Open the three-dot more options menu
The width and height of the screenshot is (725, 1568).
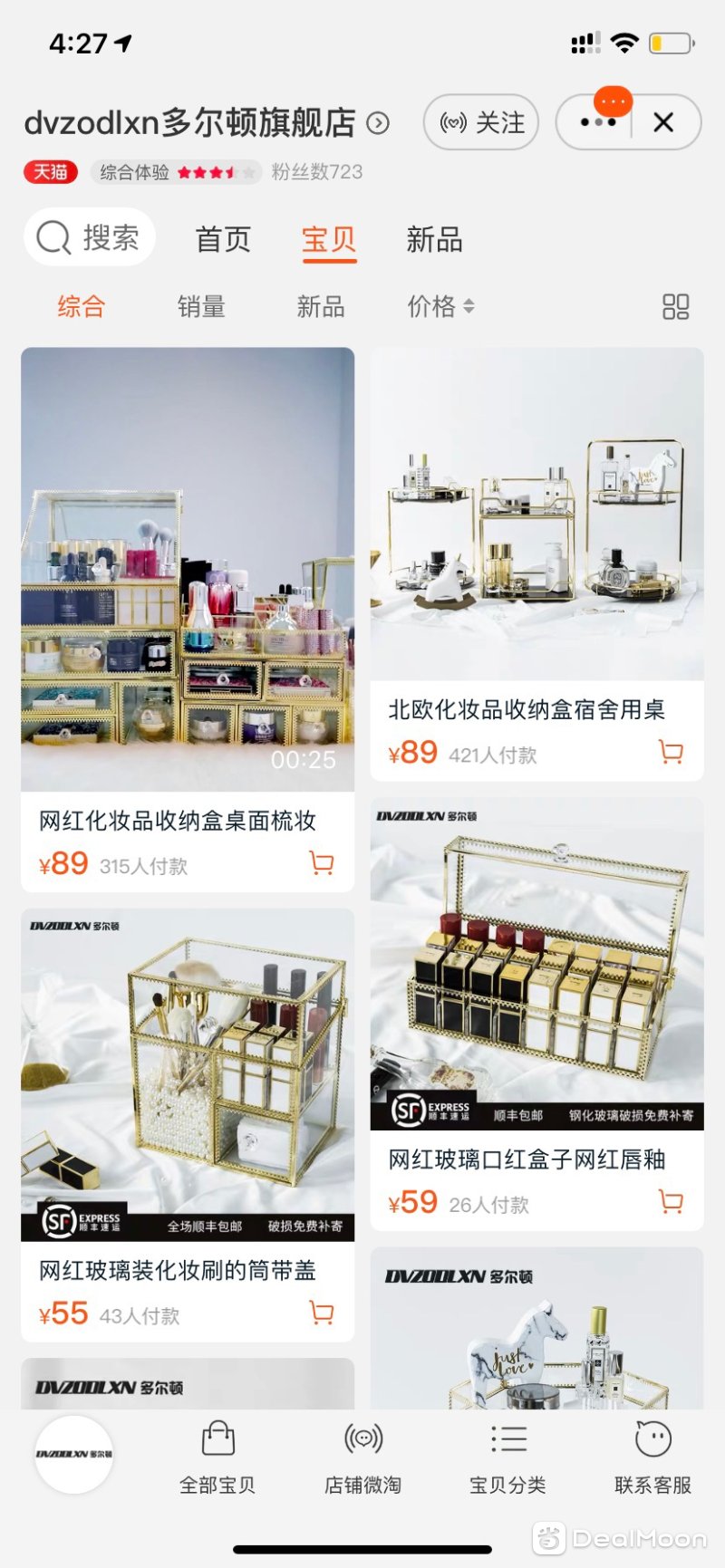[598, 122]
